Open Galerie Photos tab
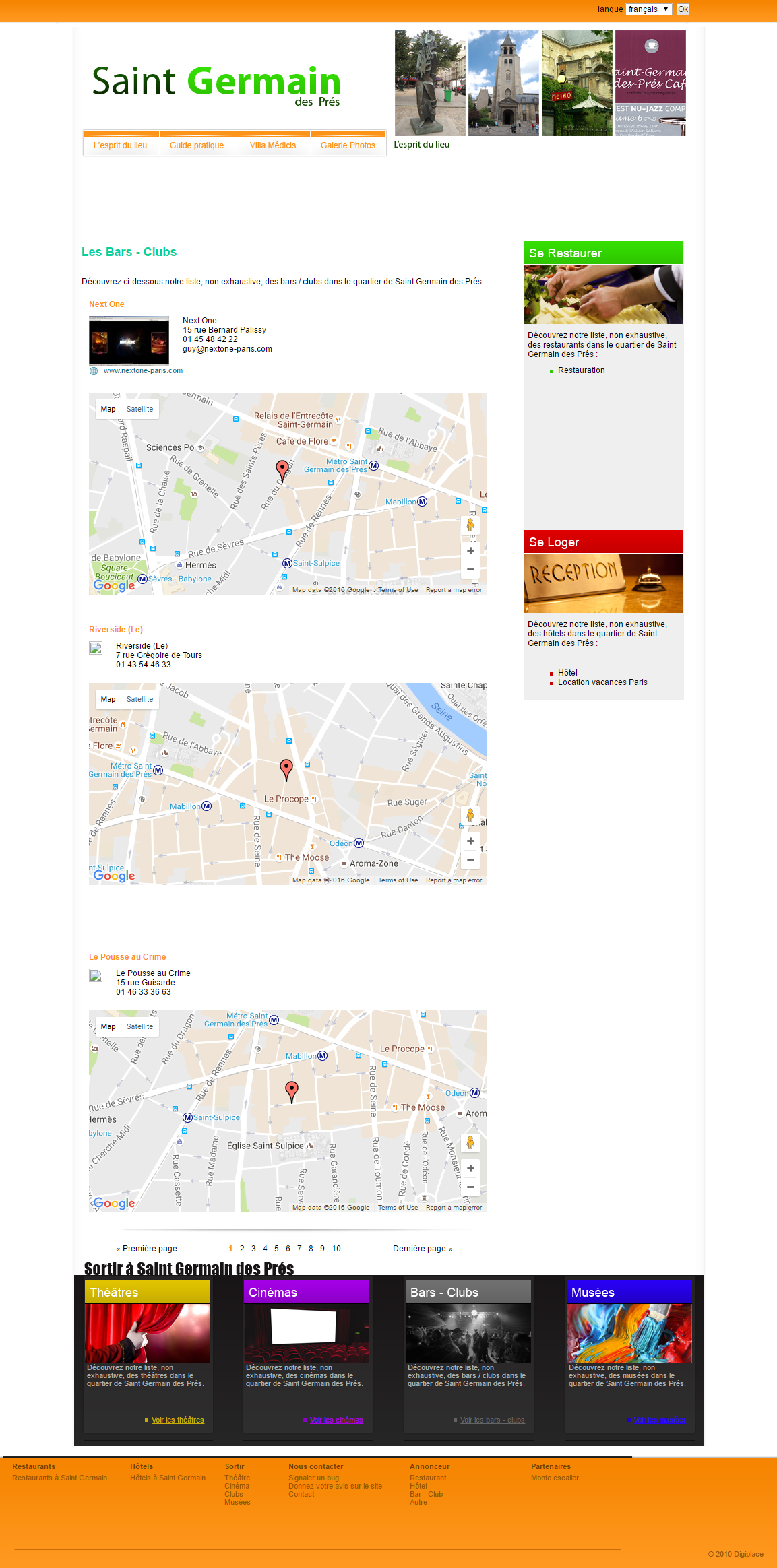Screen dimensions: 777x1568 point(348,145)
